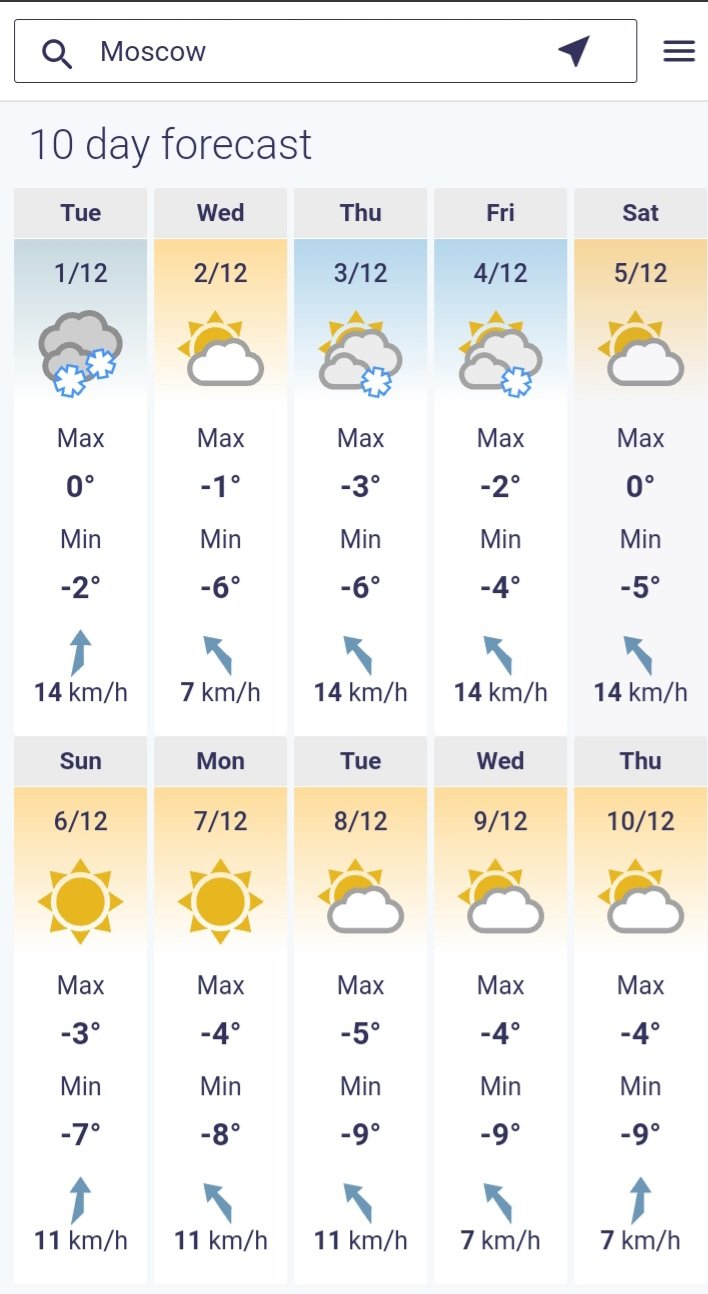Open the Tue 1/12 forecast card
Image resolution: width=708 pixels, height=1294 pixels.
point(80,461)
